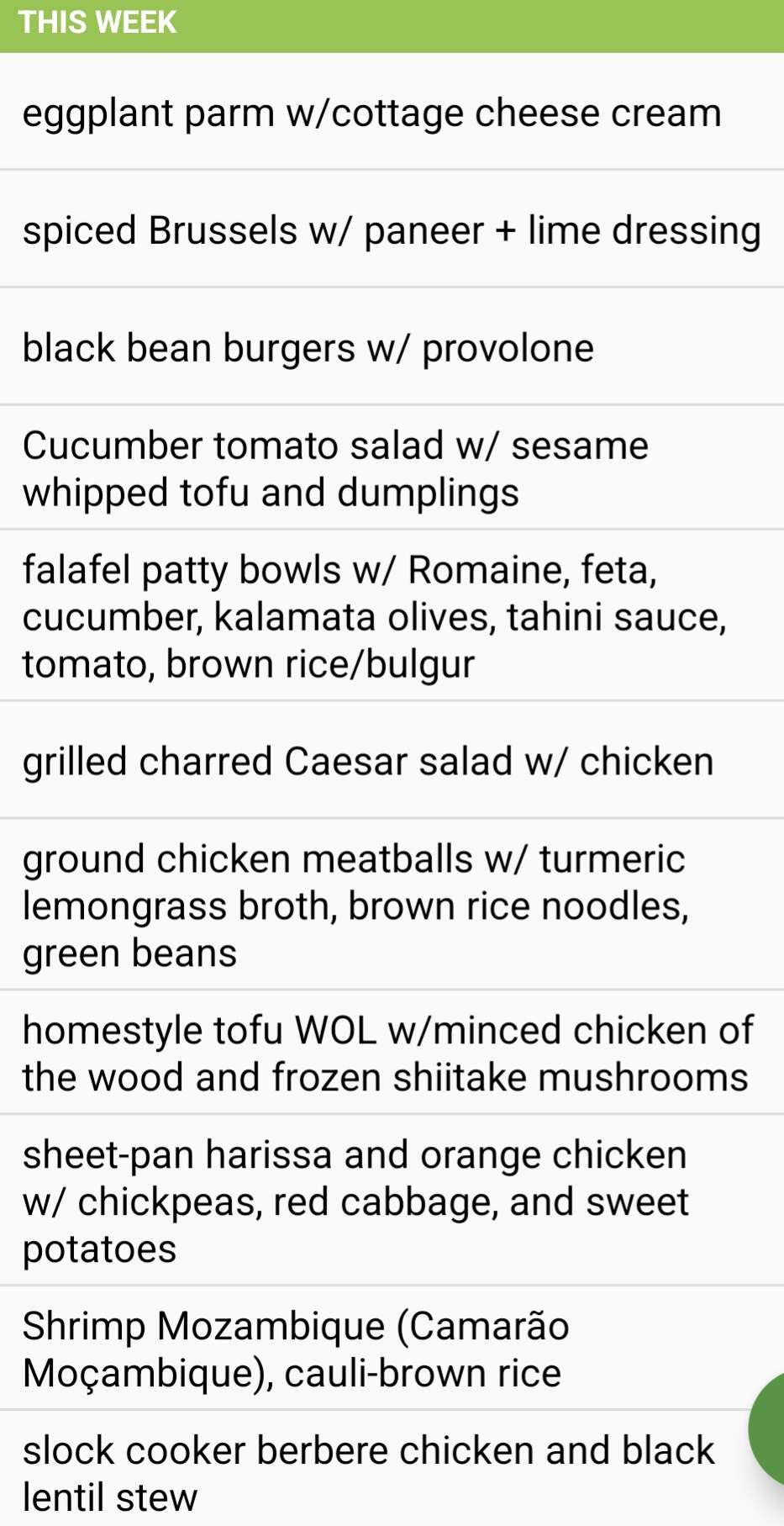Select grilled charred Caesar salad w/ chicken
Image resolution: width=784 pixels, height=1526 pixels.
click(368, 761)
